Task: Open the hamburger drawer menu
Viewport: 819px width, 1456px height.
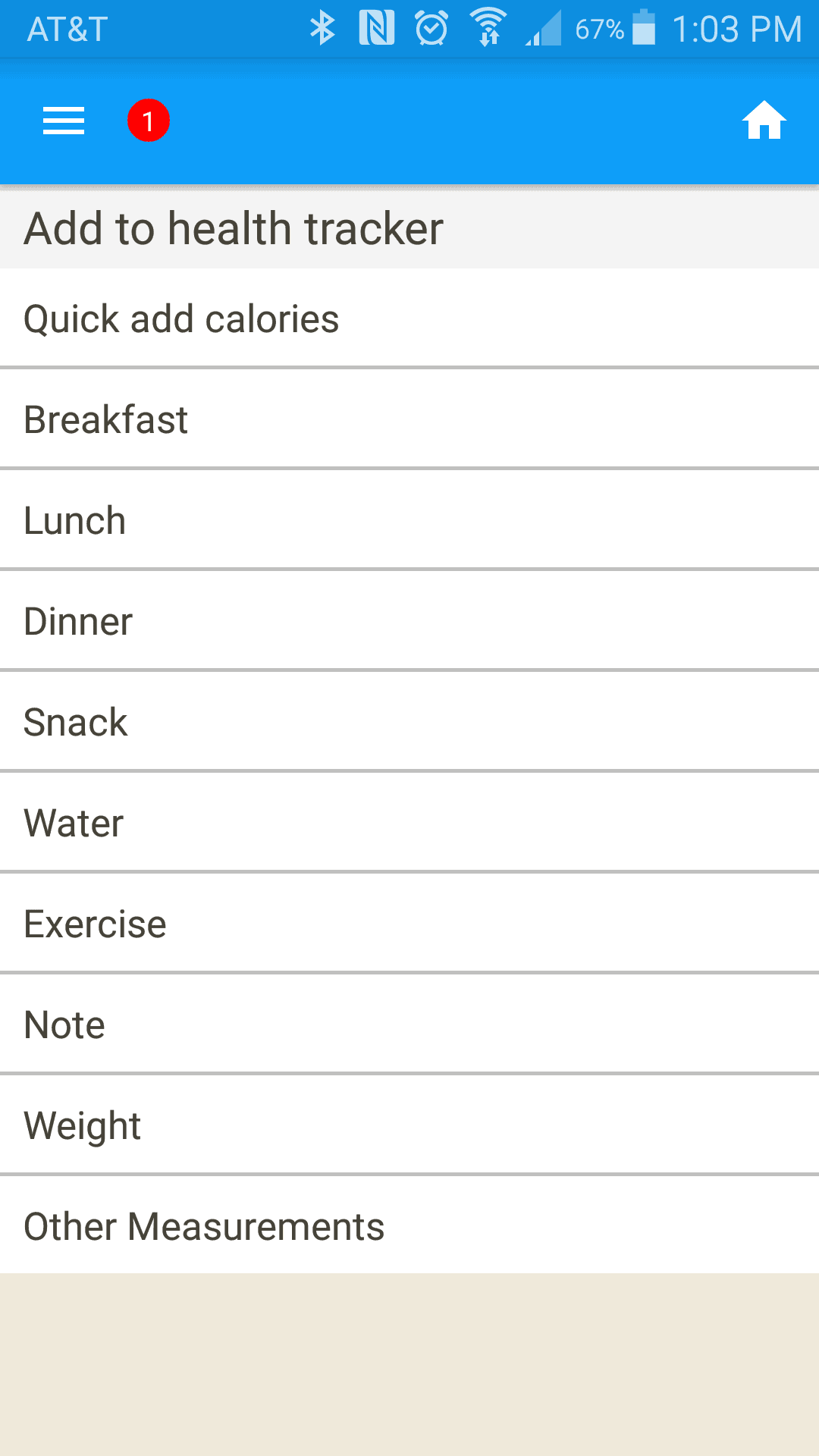Action: pyautogui.click(x=64, y=121)
